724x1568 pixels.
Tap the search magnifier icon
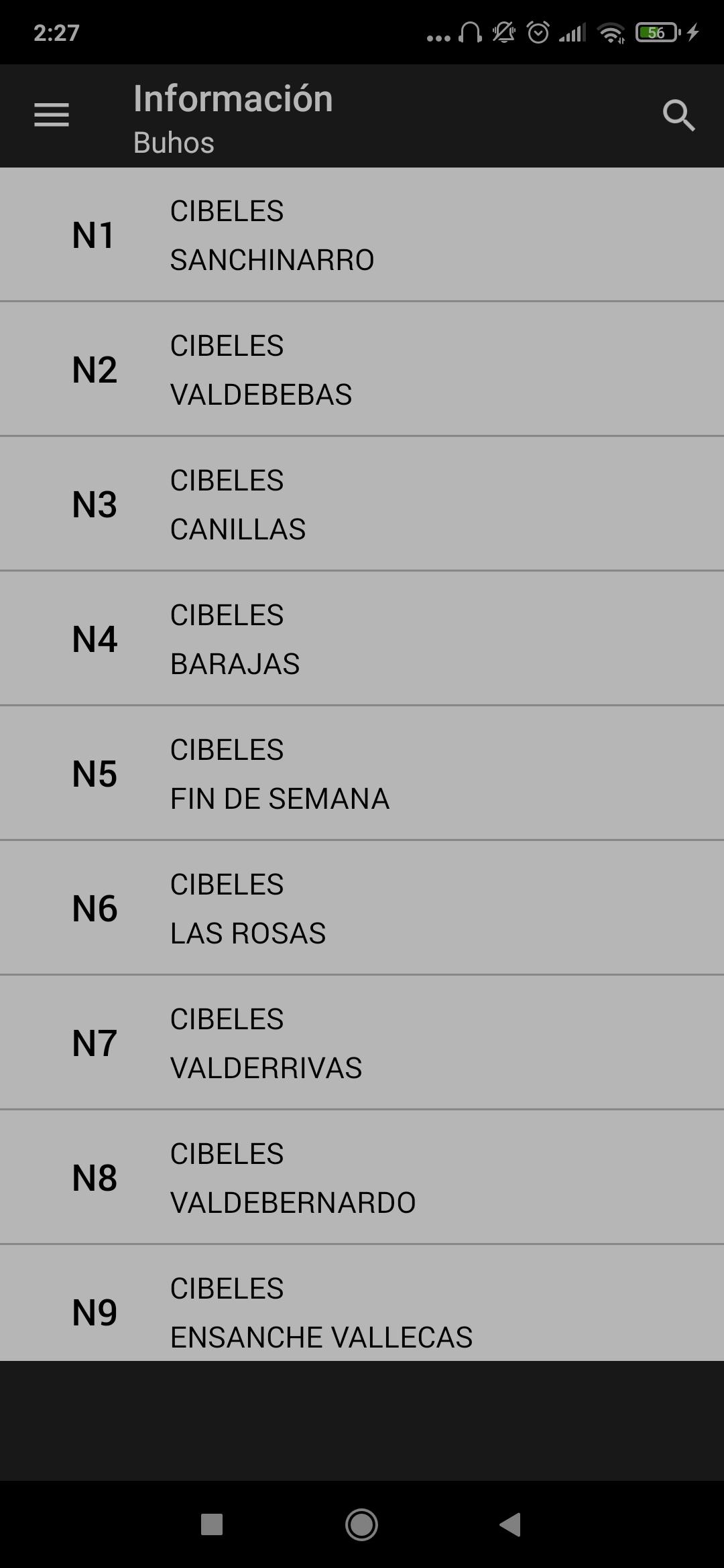click(x=678, y=116)
